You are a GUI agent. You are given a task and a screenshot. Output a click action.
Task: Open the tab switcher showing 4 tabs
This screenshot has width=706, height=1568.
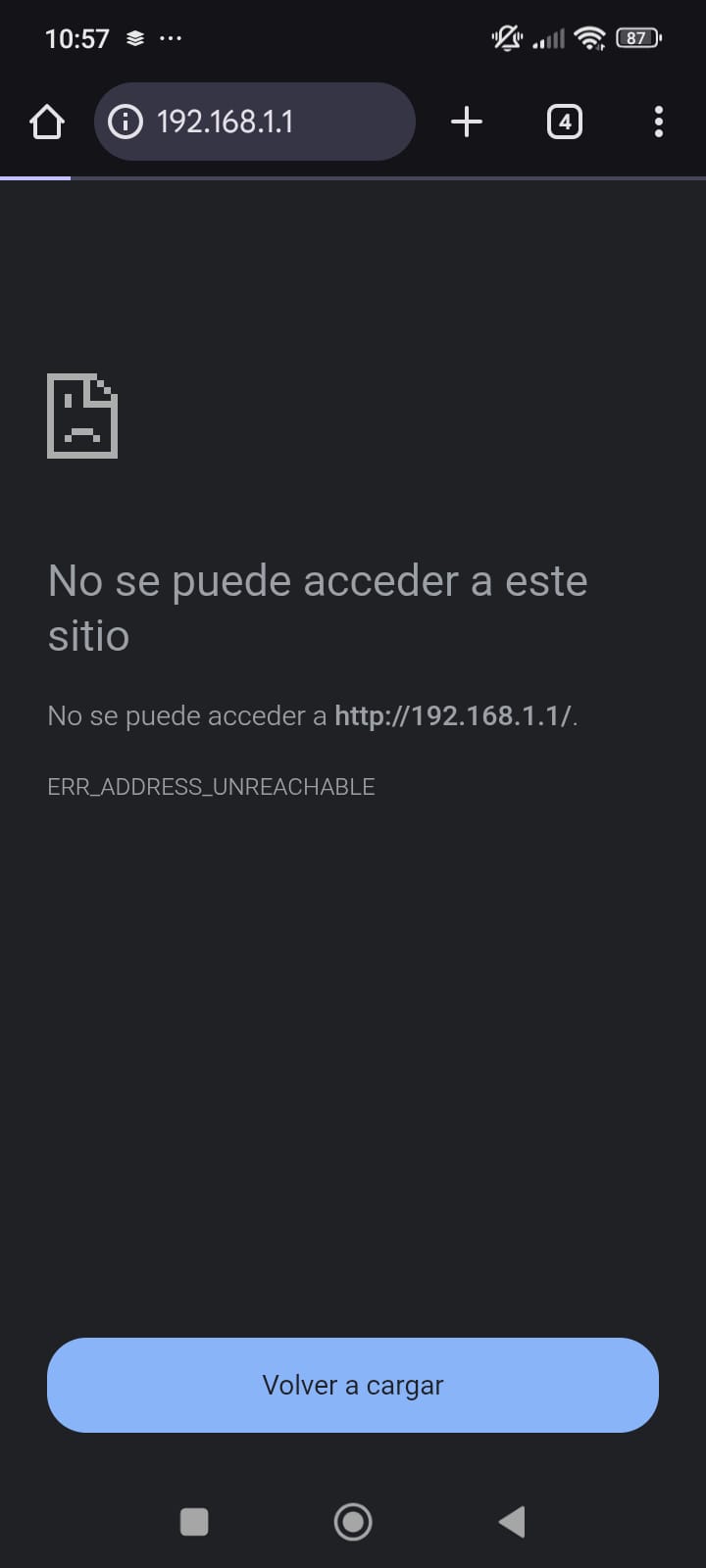[564, 122]
